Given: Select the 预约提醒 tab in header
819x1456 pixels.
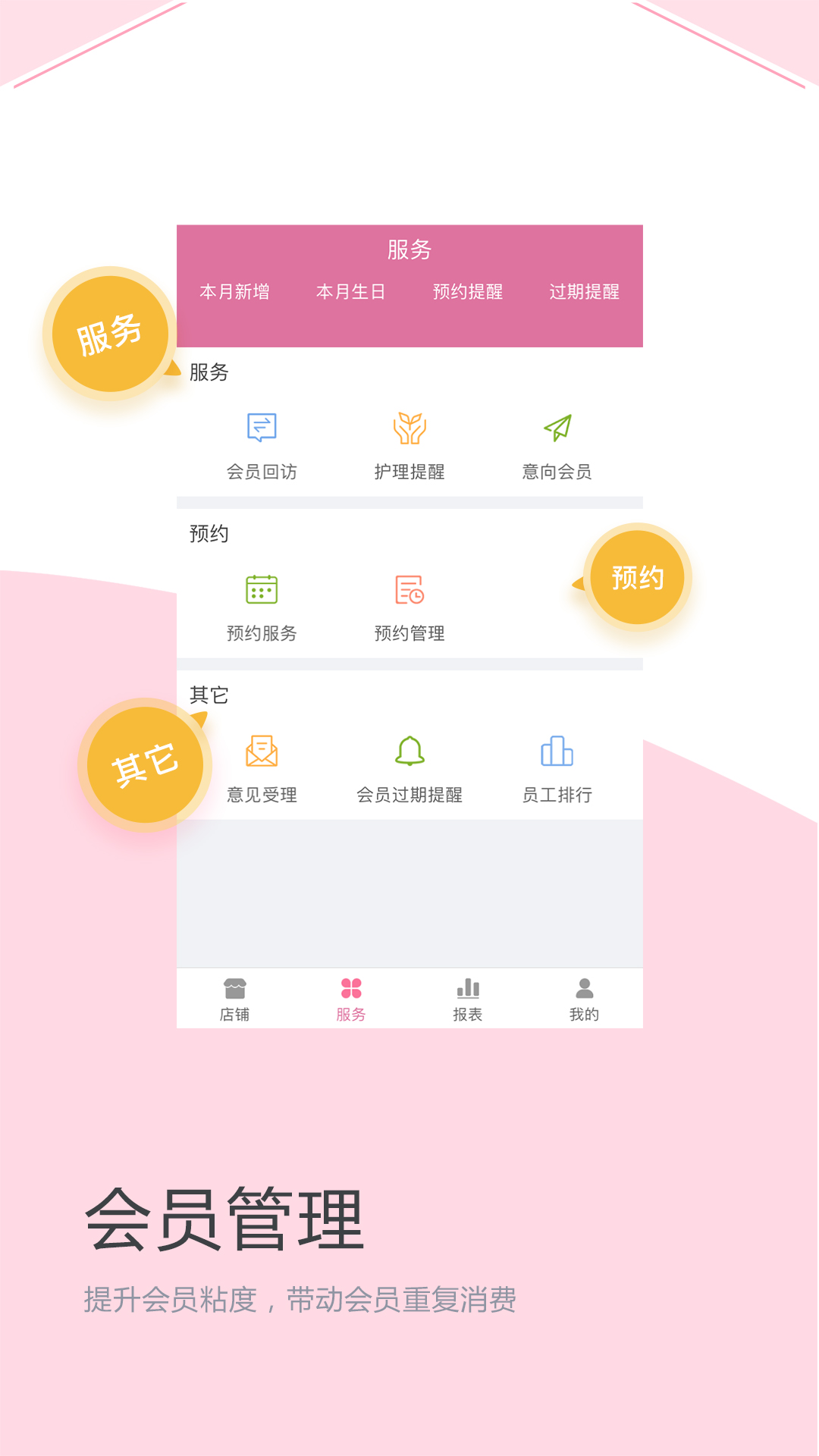Looking at the screenshot, I should [469, 292].
